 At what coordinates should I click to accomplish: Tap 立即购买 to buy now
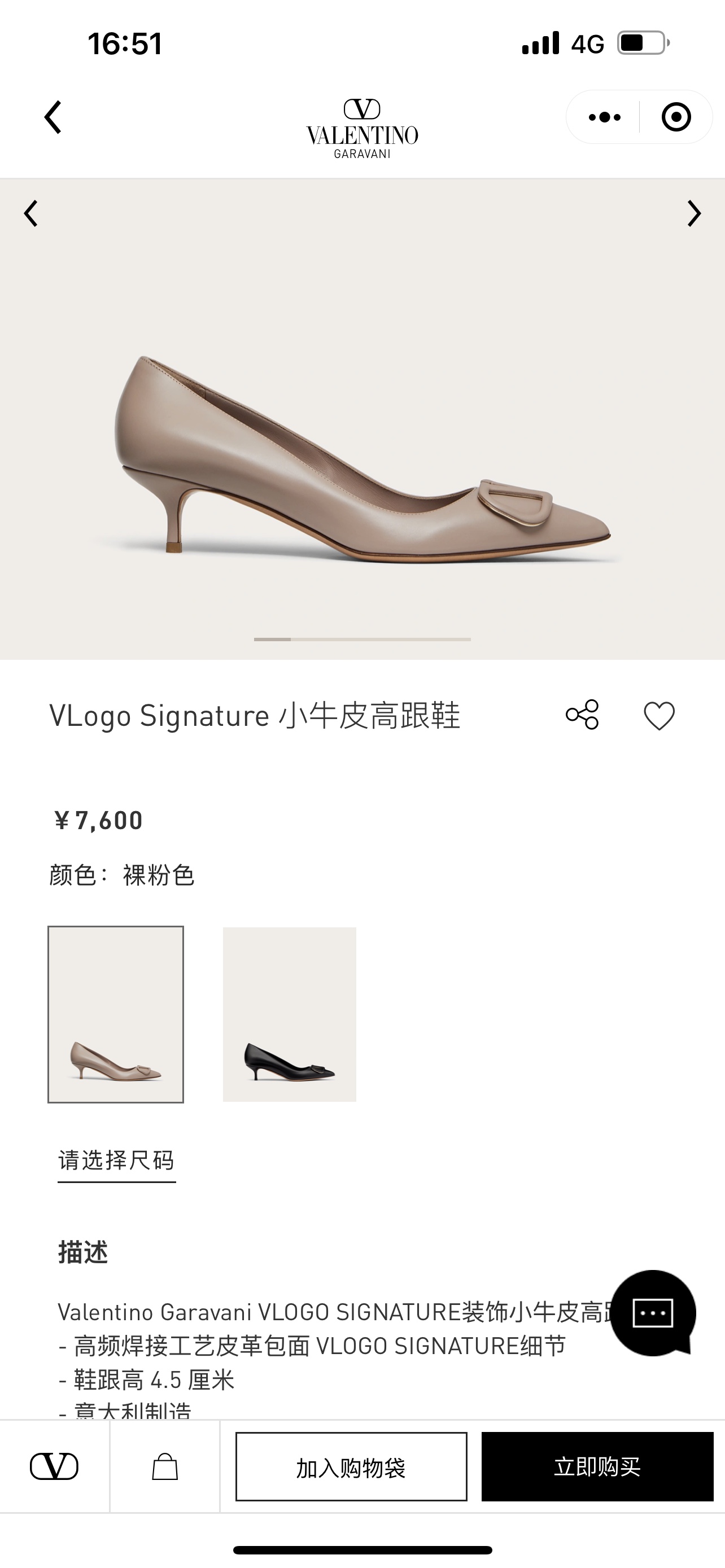(597, 1467)
